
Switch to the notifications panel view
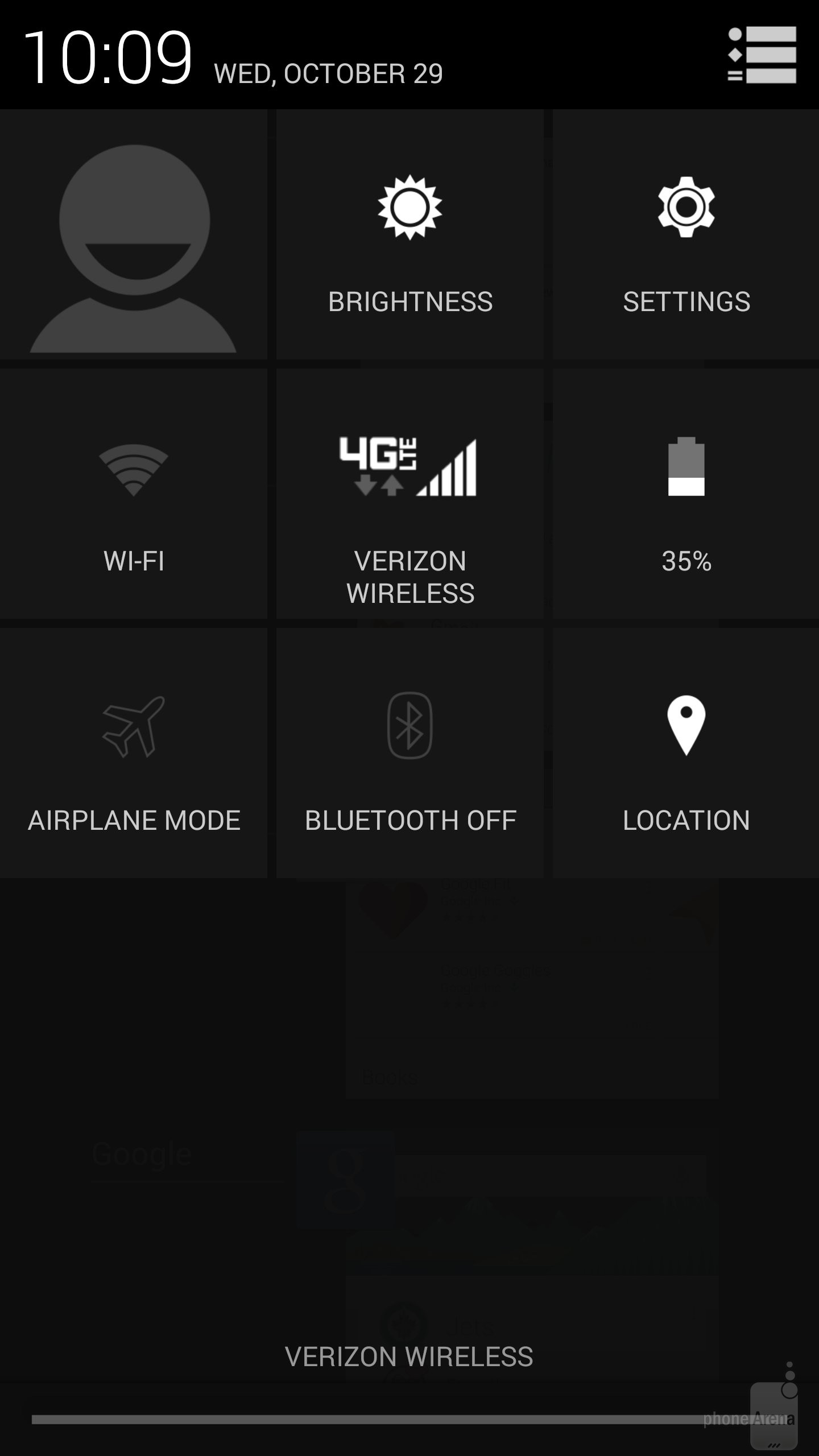tap(762, 55)
